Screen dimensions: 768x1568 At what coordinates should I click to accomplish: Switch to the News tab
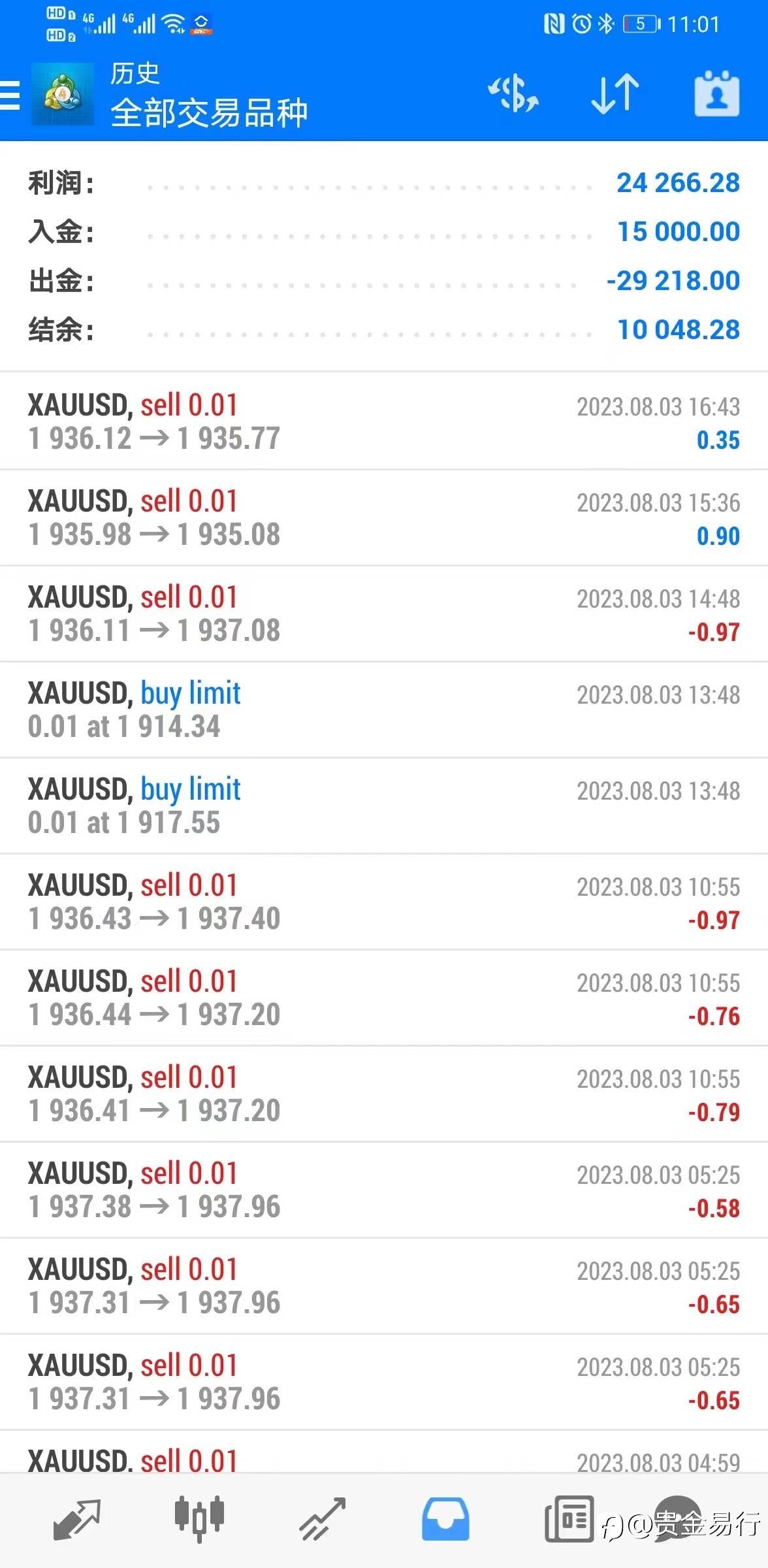(x=569, y=1518)
